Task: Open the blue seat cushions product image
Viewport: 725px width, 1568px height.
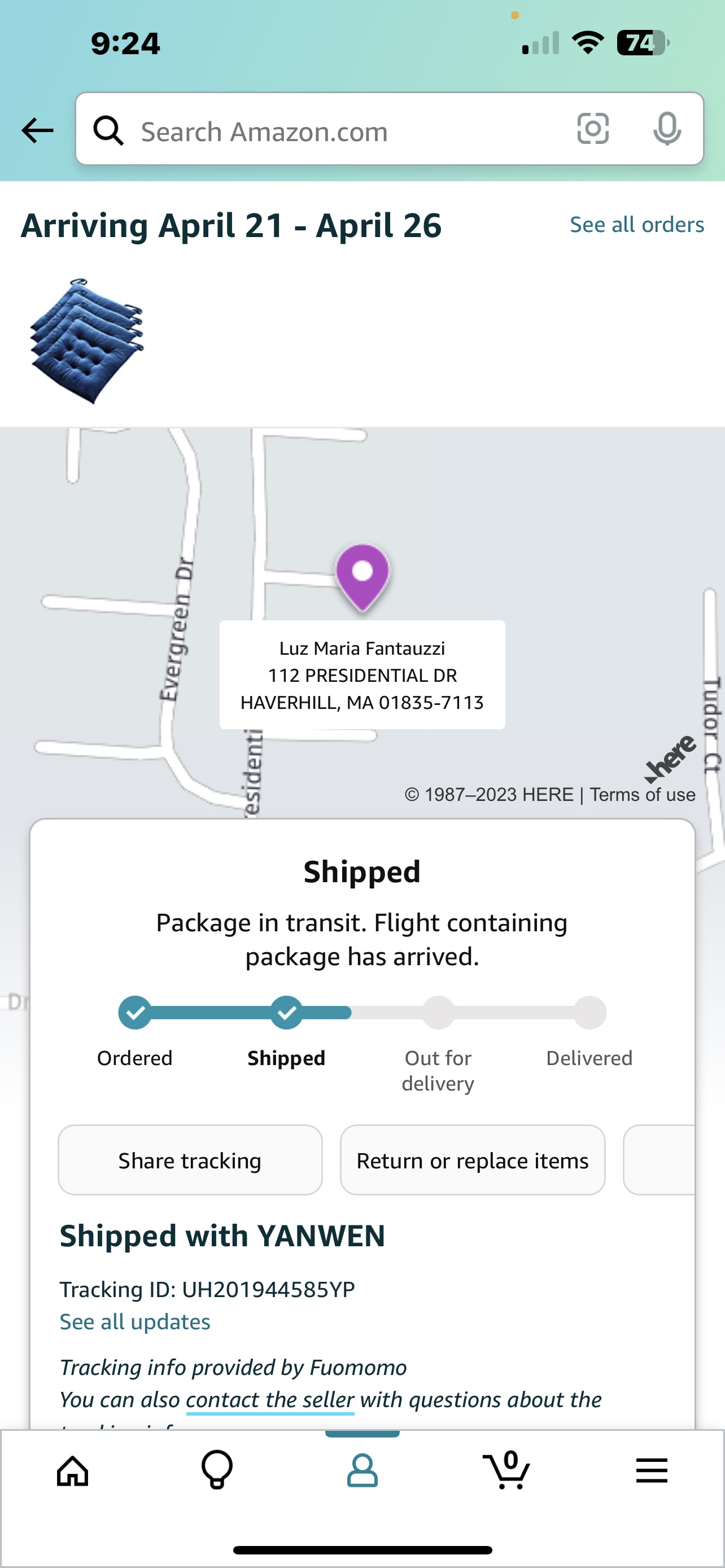Action: tap(86, 341)
